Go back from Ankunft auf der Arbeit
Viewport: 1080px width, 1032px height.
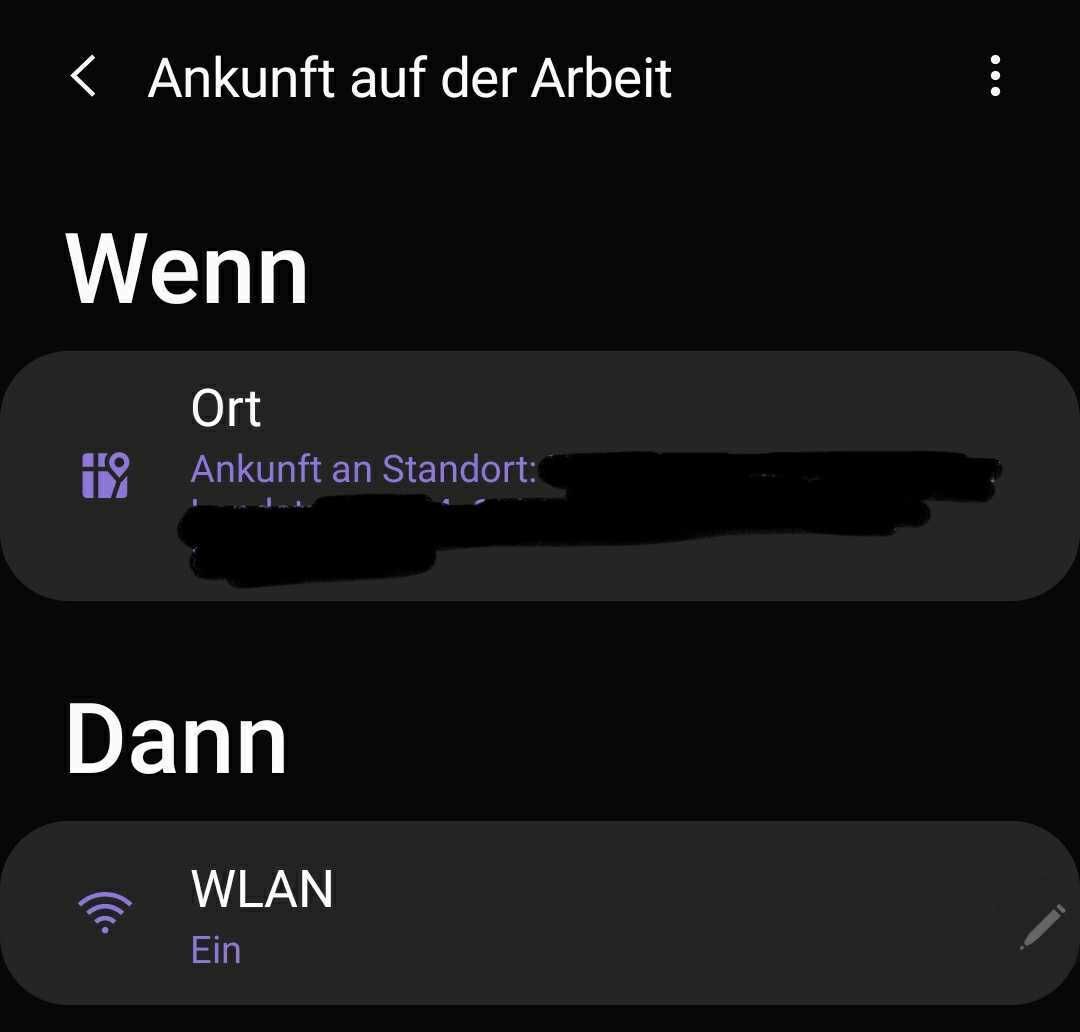(84, 77)
